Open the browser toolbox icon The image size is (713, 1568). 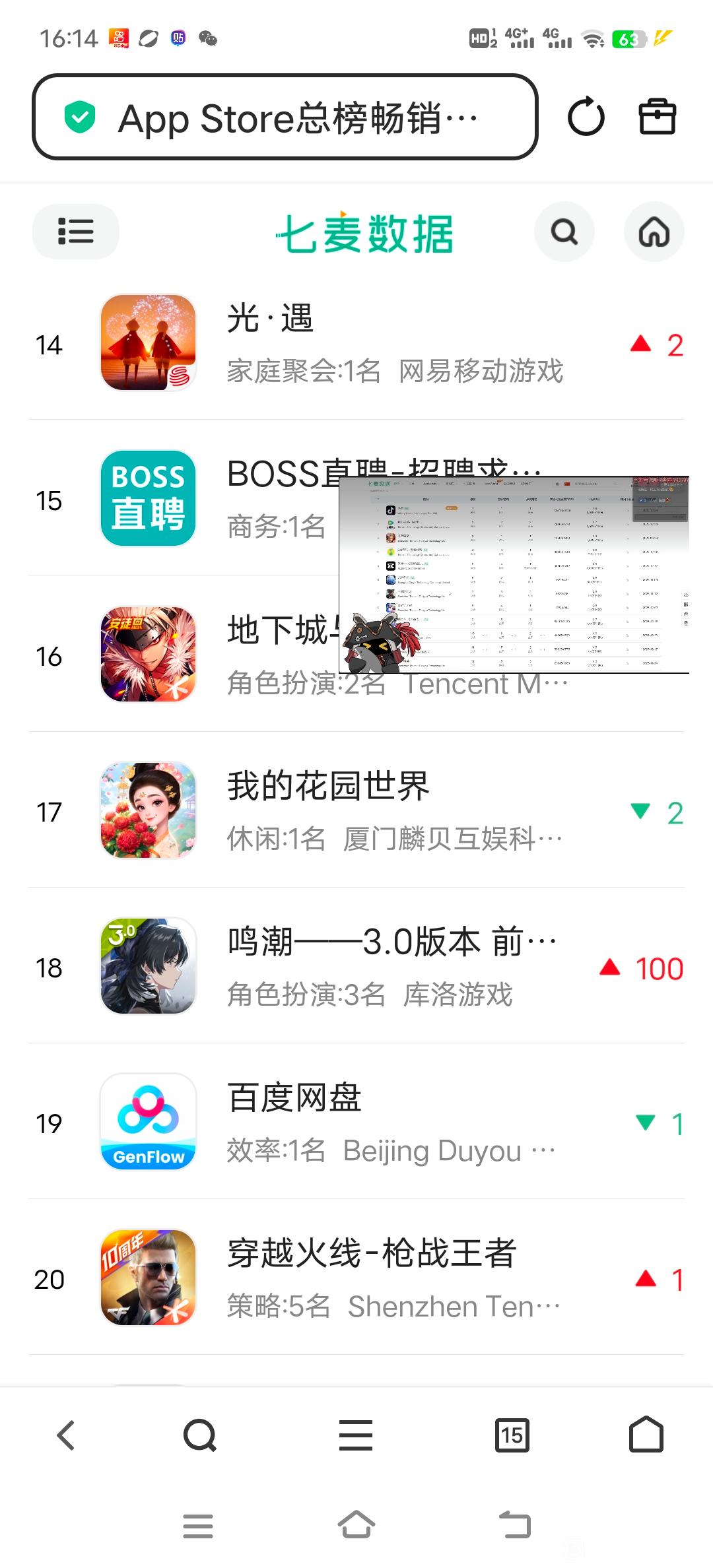click(657, 117)
